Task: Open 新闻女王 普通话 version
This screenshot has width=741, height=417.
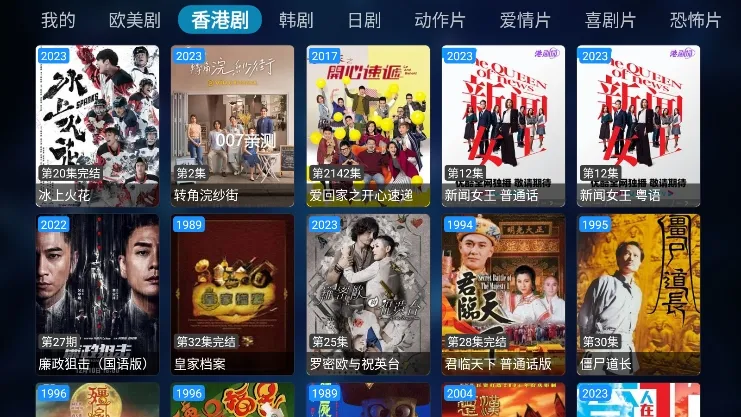Action: tap(503, 125)
